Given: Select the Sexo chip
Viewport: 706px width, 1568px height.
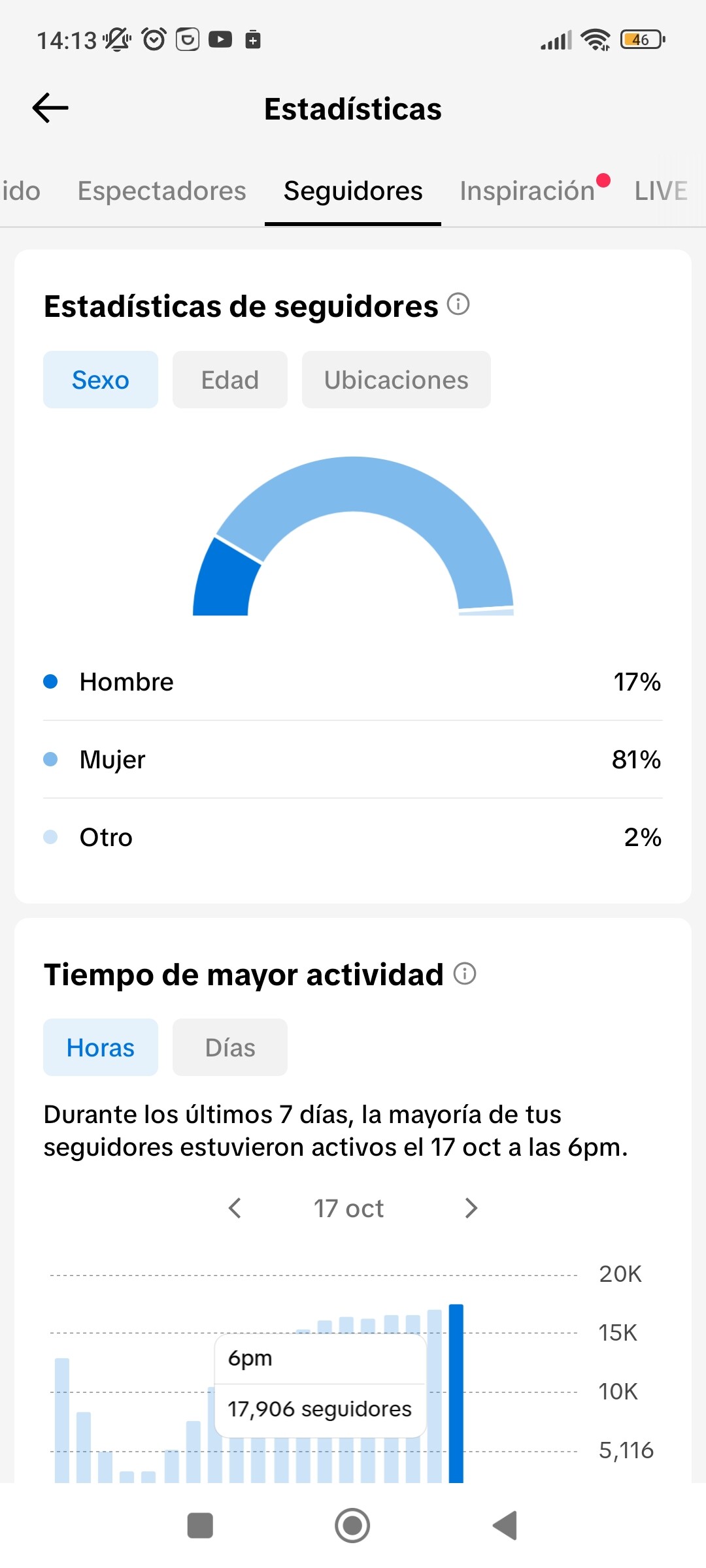Looking at the screenshot, I should coord(101,380).
